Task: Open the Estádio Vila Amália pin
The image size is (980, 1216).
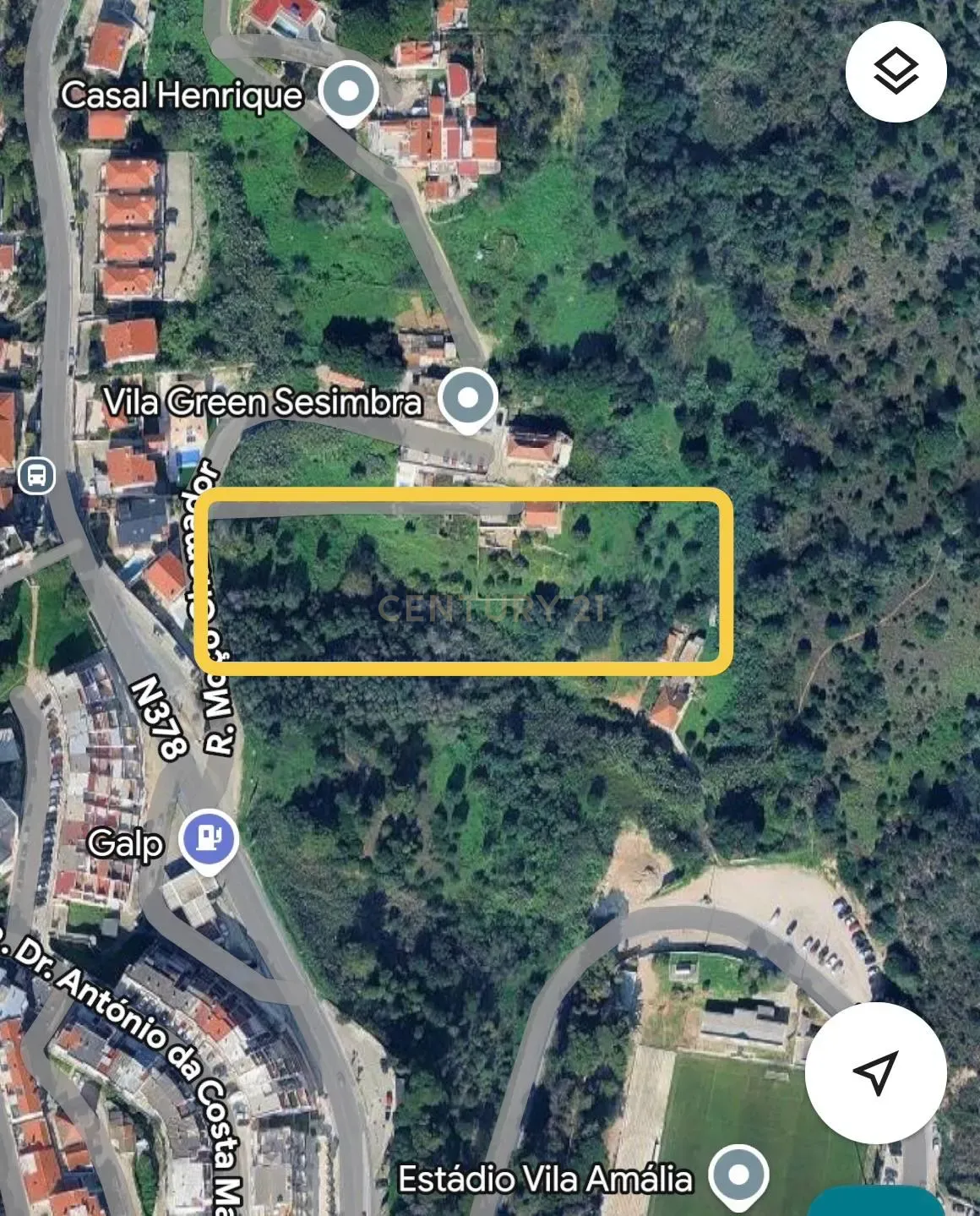Action: pyautogui.click(x=738, y=1175)
